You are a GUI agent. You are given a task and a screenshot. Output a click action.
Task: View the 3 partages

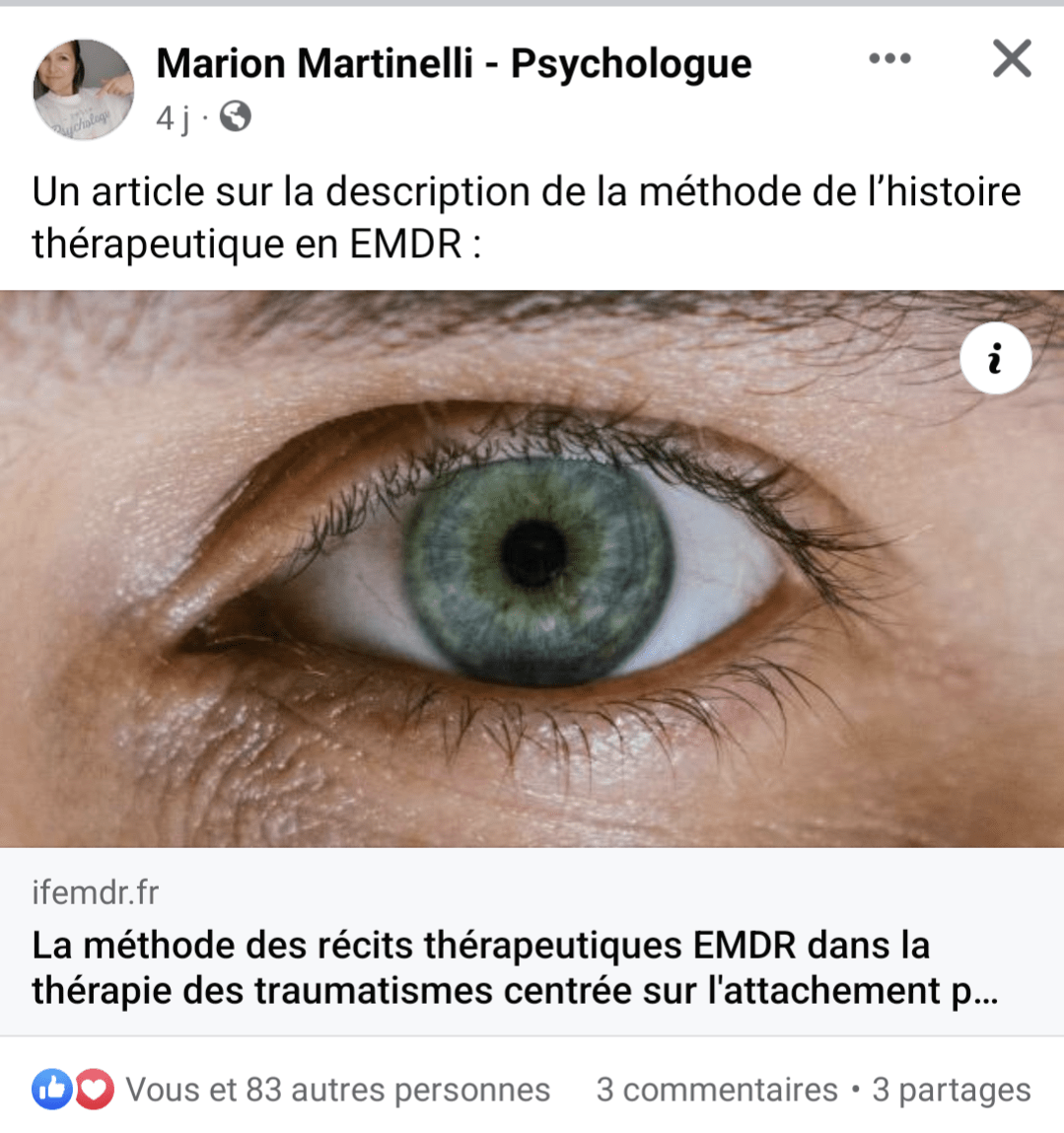coord(952,1090)
